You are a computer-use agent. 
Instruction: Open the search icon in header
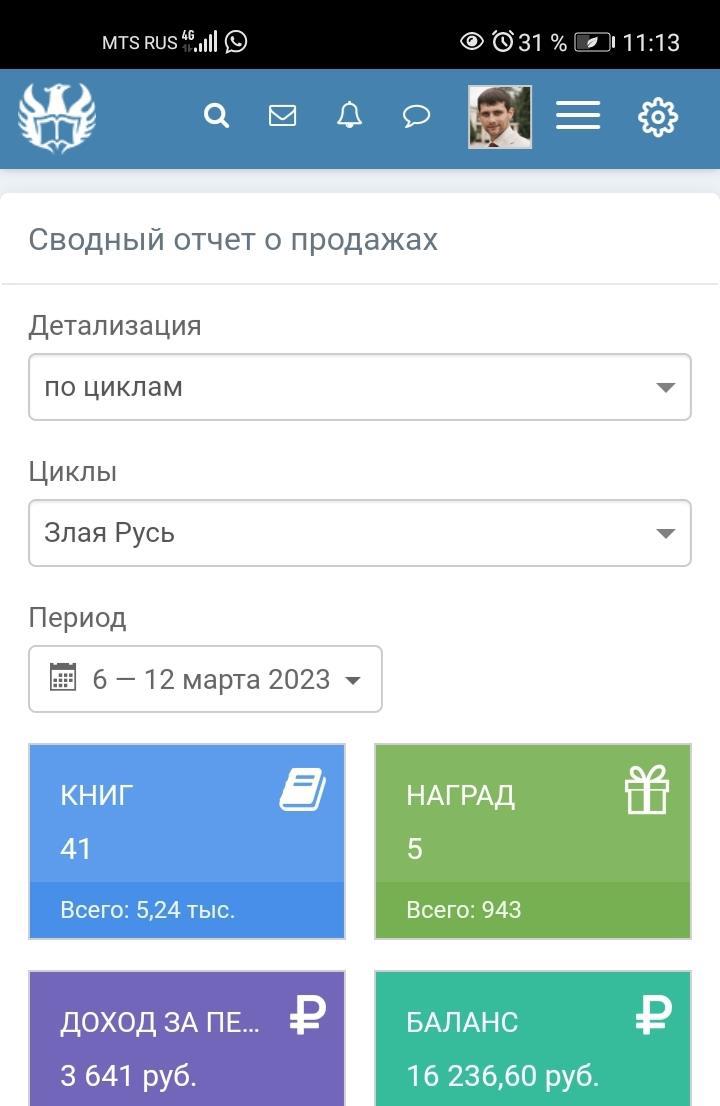[216, 116]
